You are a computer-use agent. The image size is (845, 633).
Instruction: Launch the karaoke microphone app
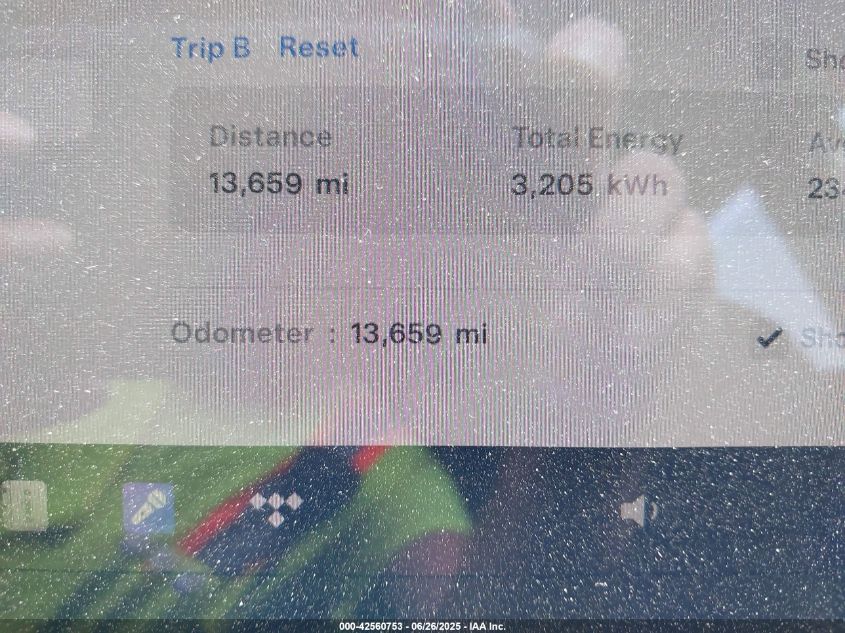[x=149, y=508]
